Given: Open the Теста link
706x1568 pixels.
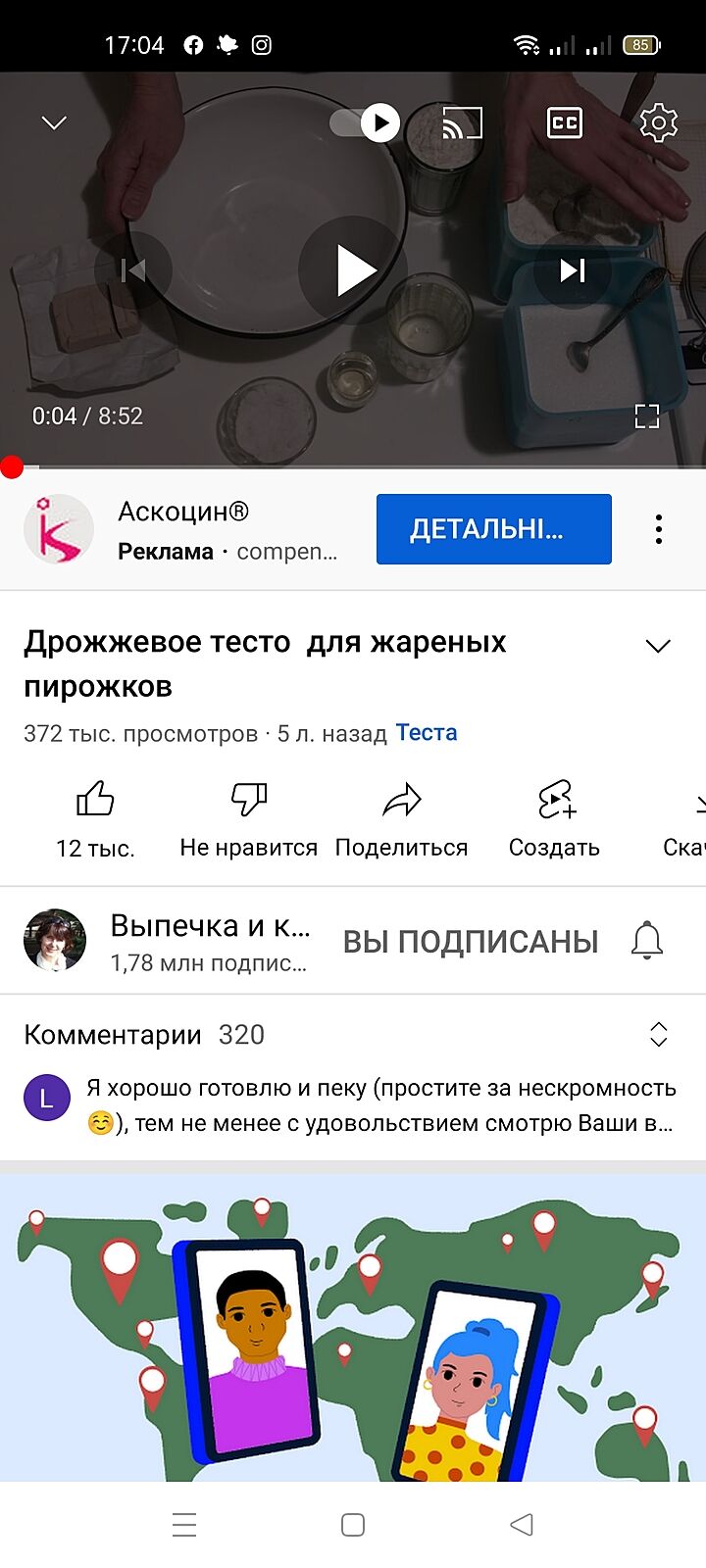Looking at the screenshot, I should [427, 733].
